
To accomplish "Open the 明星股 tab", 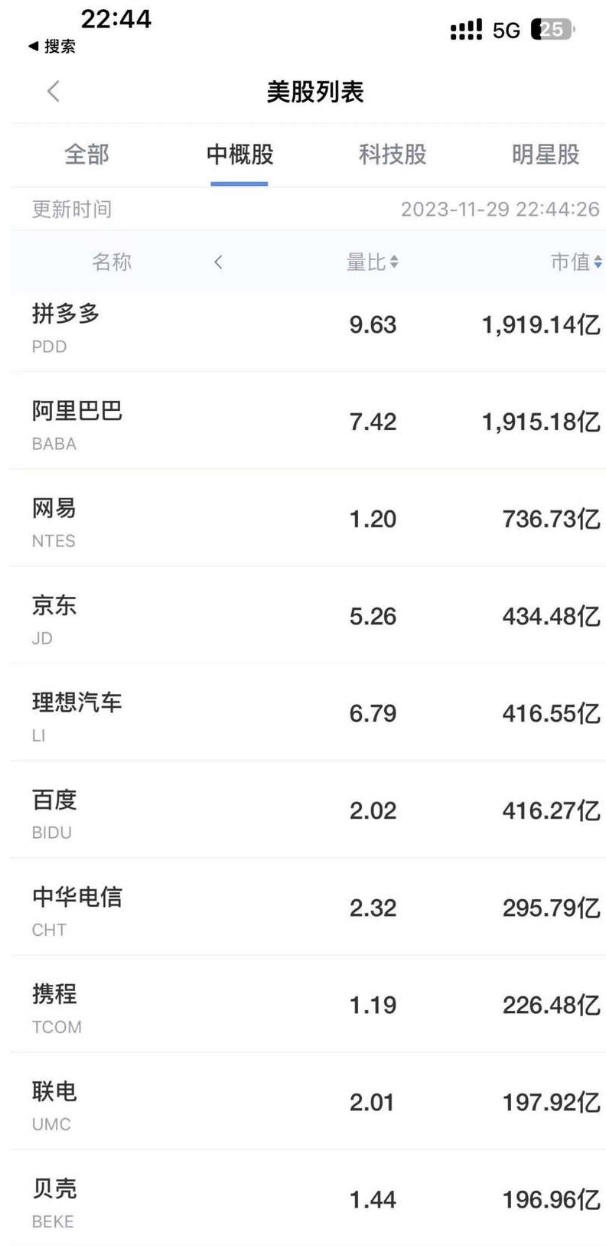I will pos(546,154).
